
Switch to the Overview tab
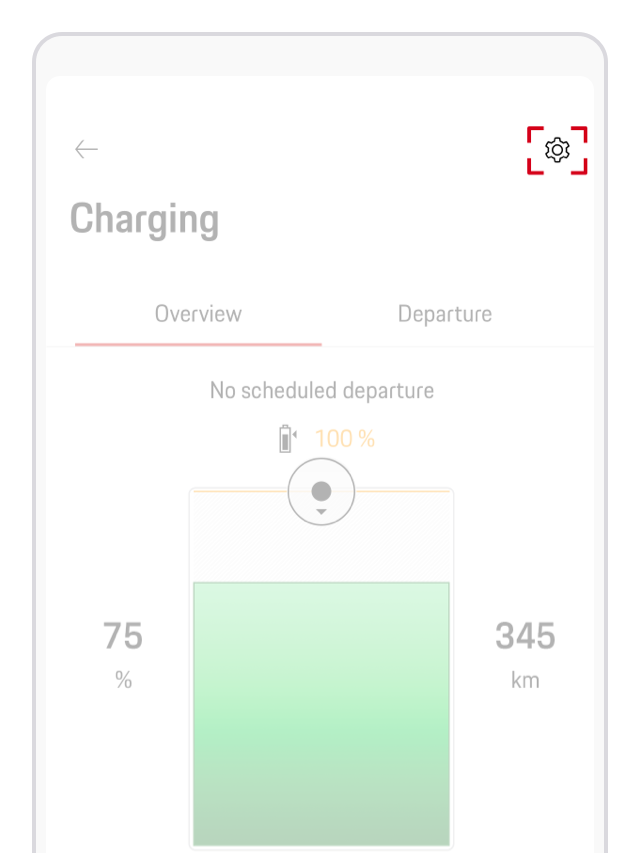pos(198,314)
